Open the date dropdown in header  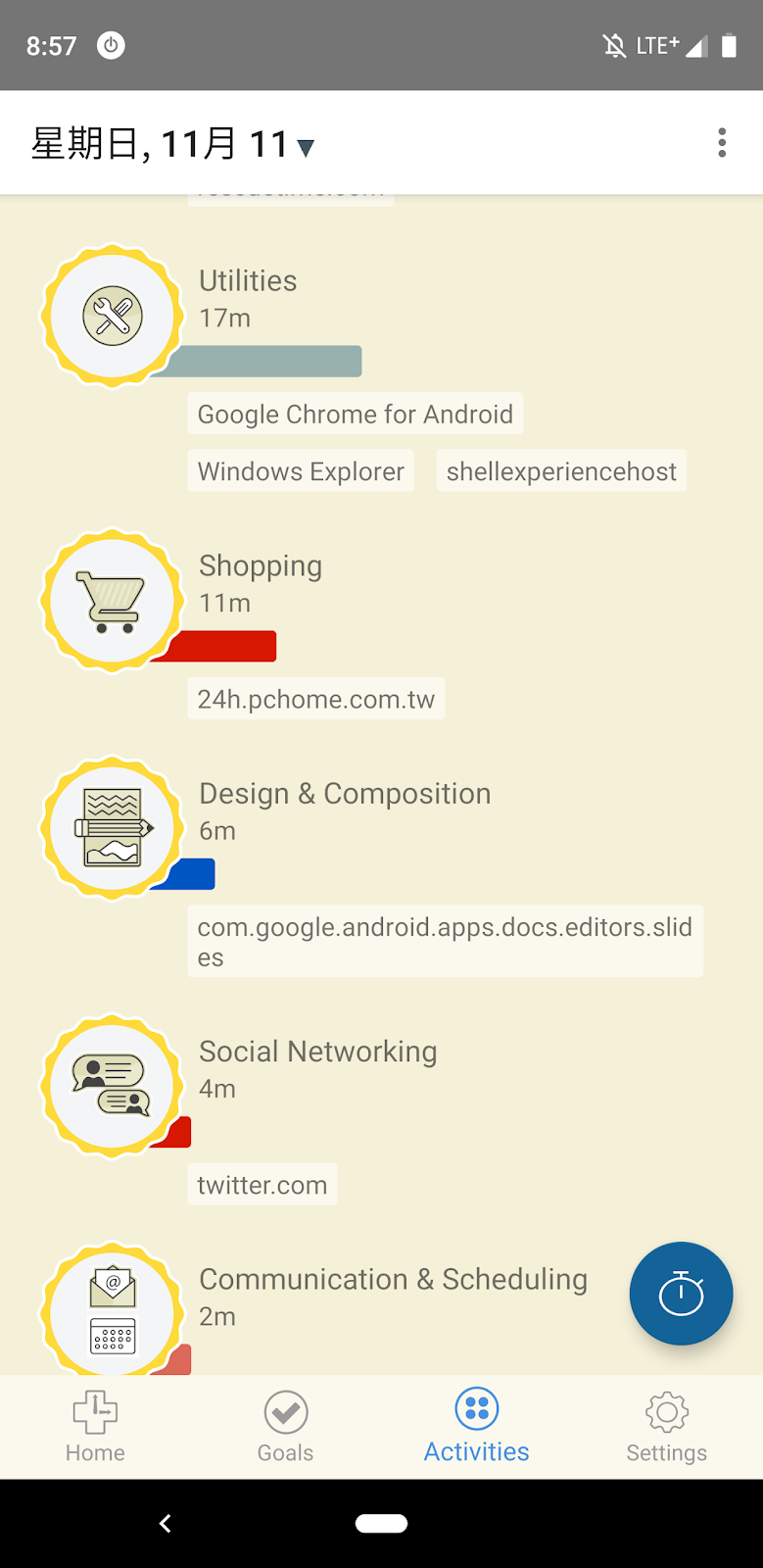coord(173,144)
